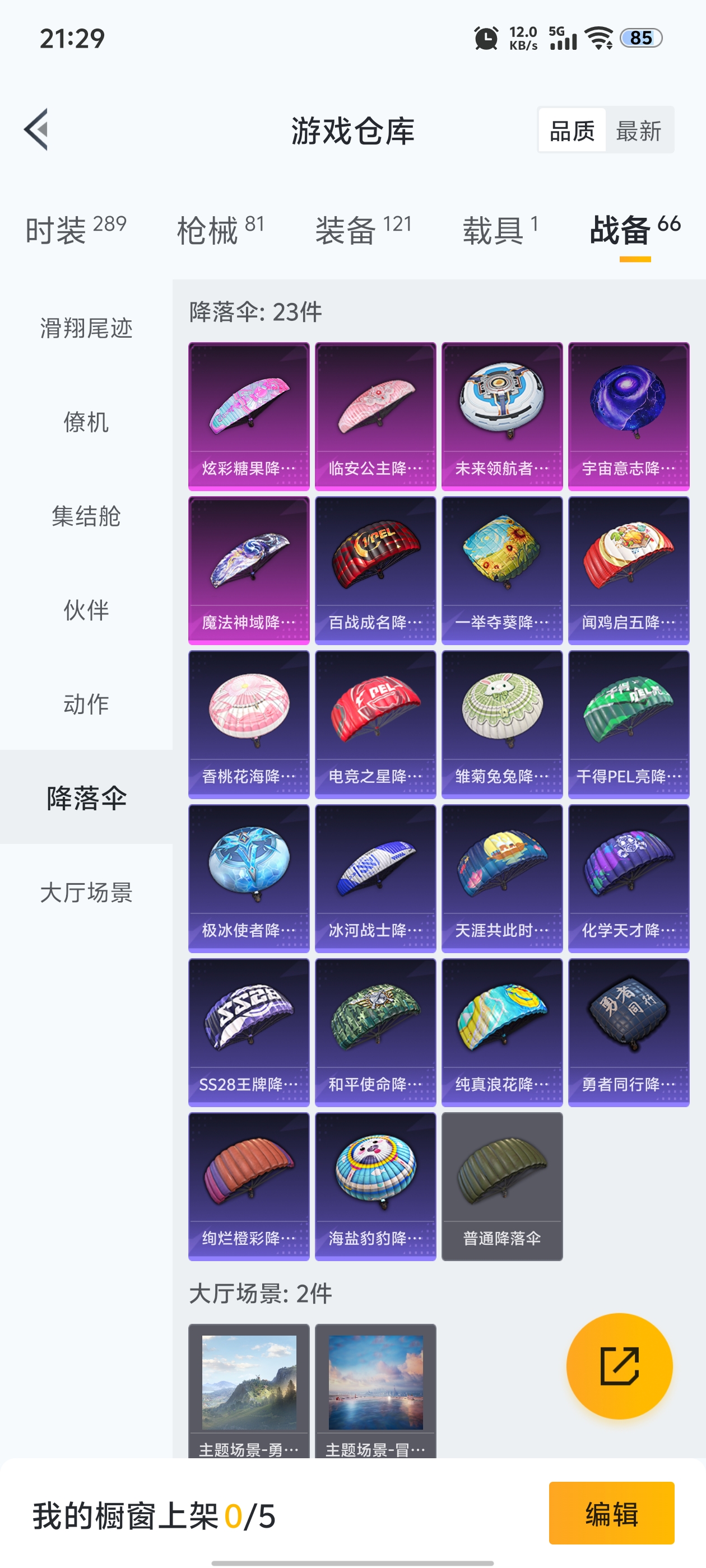Open the 动作 category
Image resolution: width=706 pixels, height=1568 pixels.
tap(86, 704)
